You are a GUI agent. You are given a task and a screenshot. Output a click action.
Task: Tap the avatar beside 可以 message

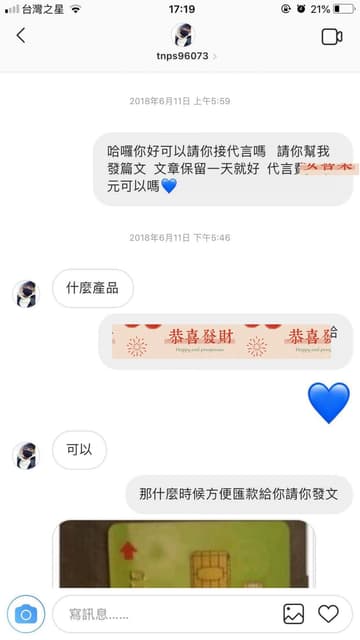26,455
